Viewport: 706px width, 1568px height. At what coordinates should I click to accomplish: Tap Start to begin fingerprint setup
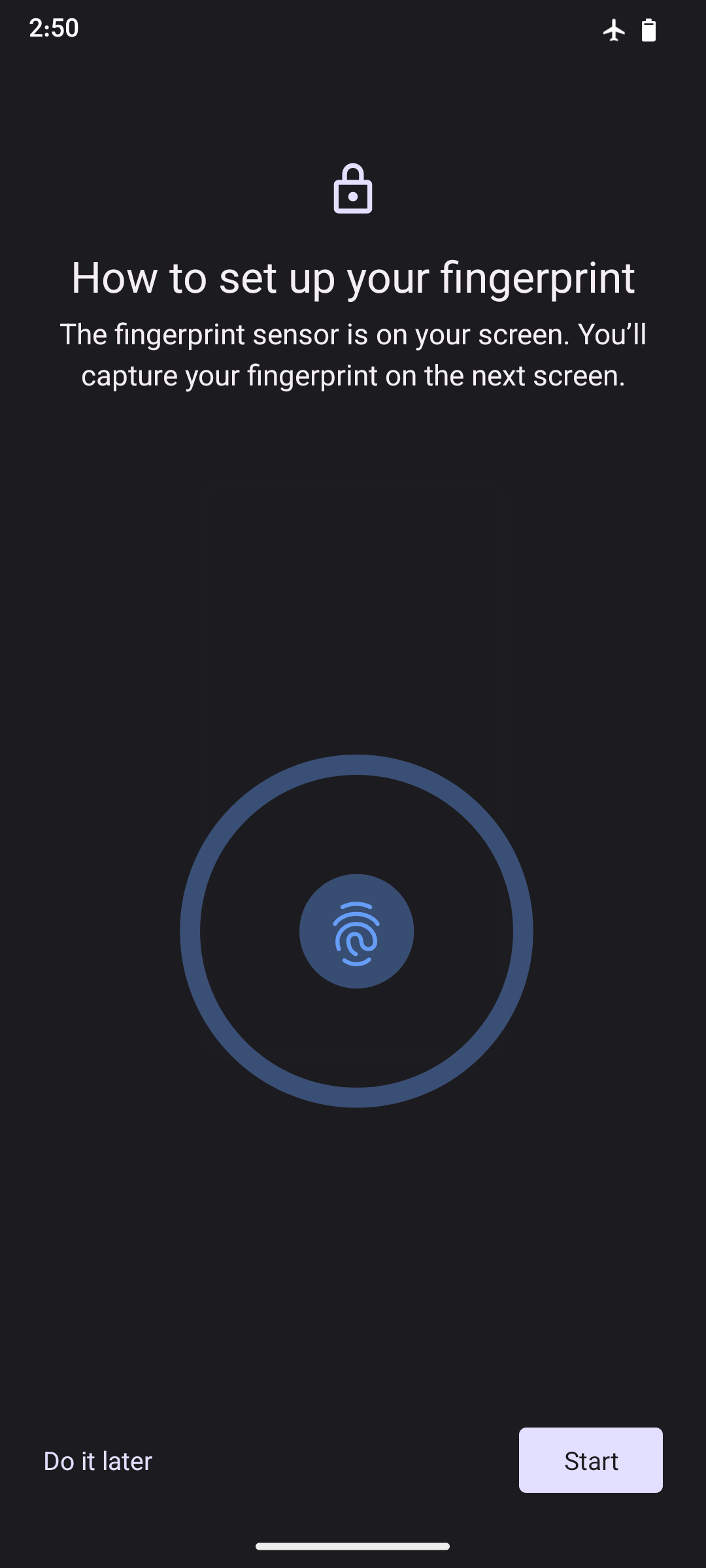[x=590, y=1460]
